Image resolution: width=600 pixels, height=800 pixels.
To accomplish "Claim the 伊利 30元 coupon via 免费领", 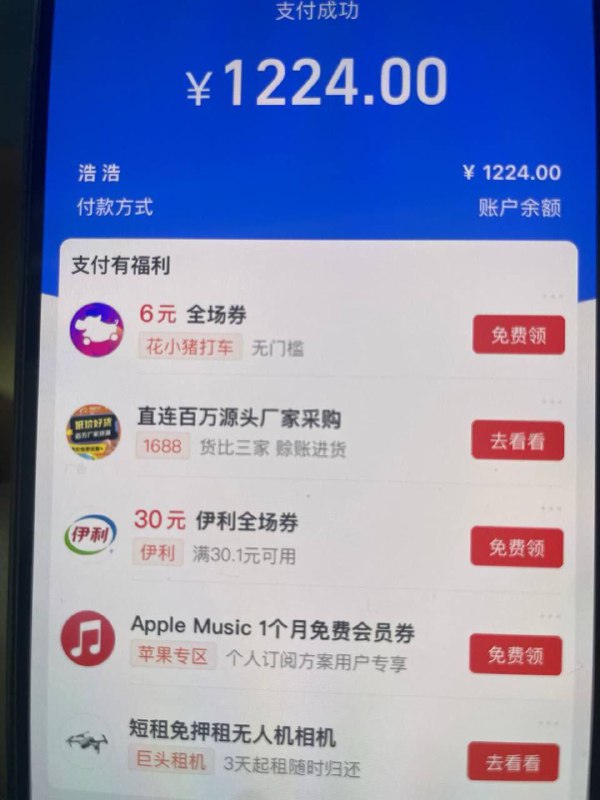I will click(517, 547).
